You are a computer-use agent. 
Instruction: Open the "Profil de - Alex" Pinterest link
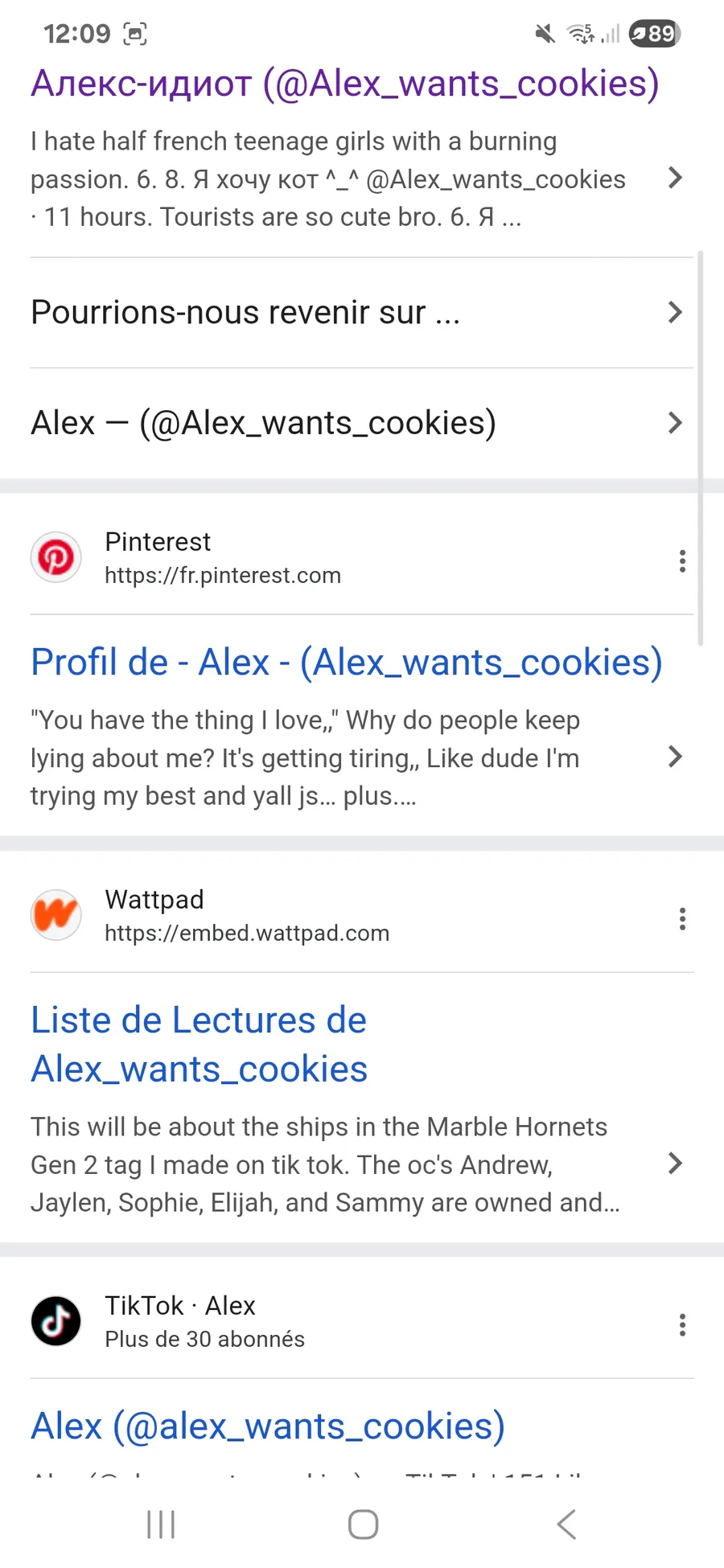tap(347, 663)
